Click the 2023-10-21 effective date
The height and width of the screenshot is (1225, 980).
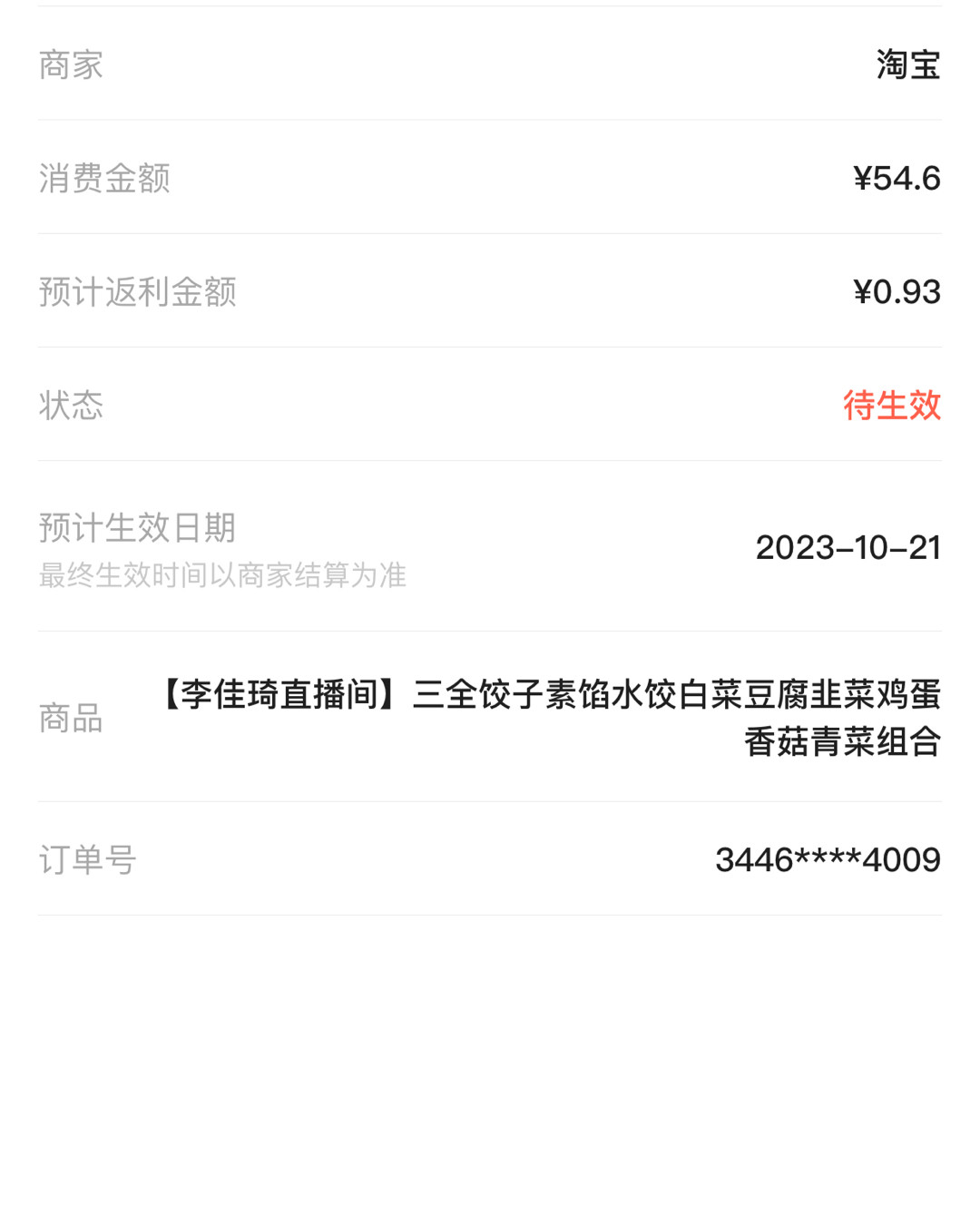[x=848, y=548]
